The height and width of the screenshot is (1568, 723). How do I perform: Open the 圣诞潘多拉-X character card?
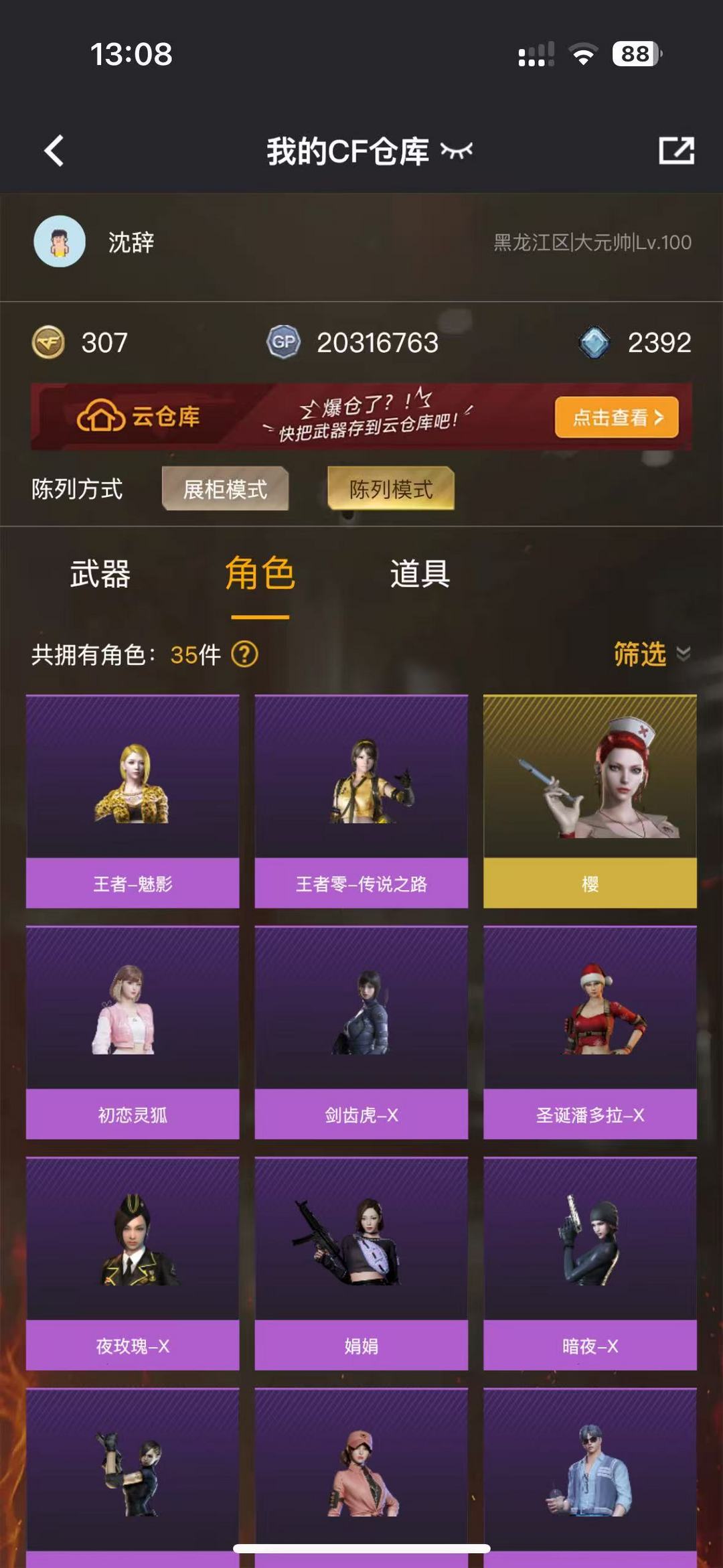pos(590,1033)
